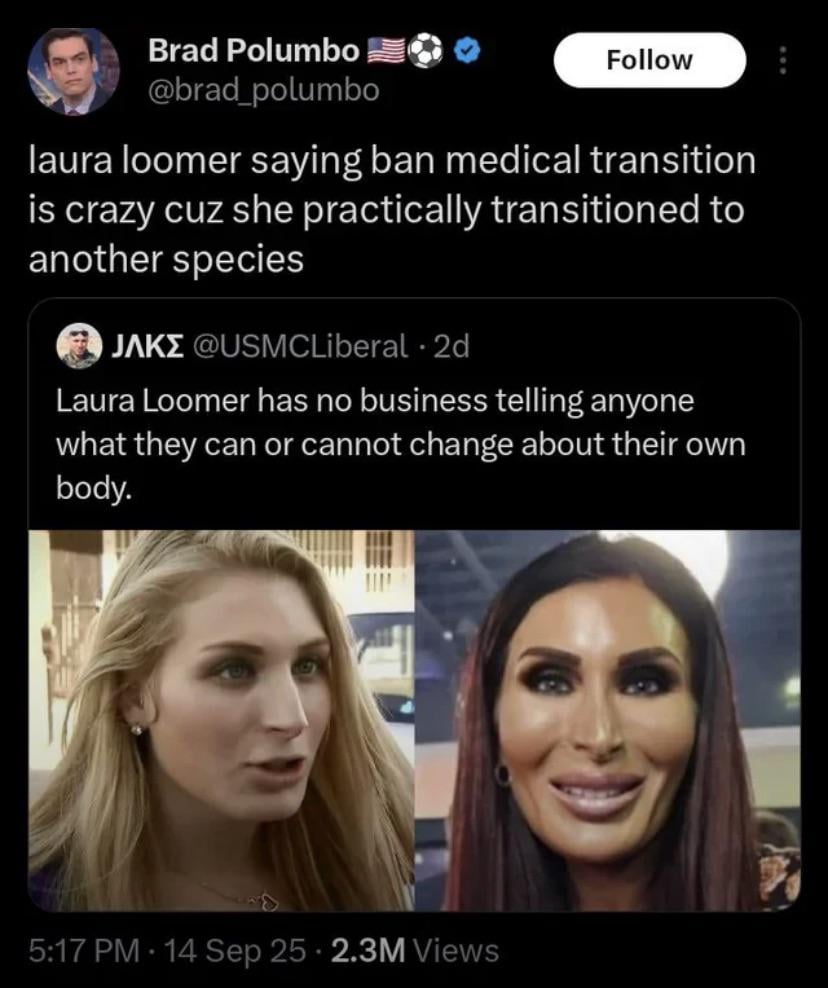Visit the @brad_polumbo profile handle
The image size is (828, 988).
coord(264,90)
